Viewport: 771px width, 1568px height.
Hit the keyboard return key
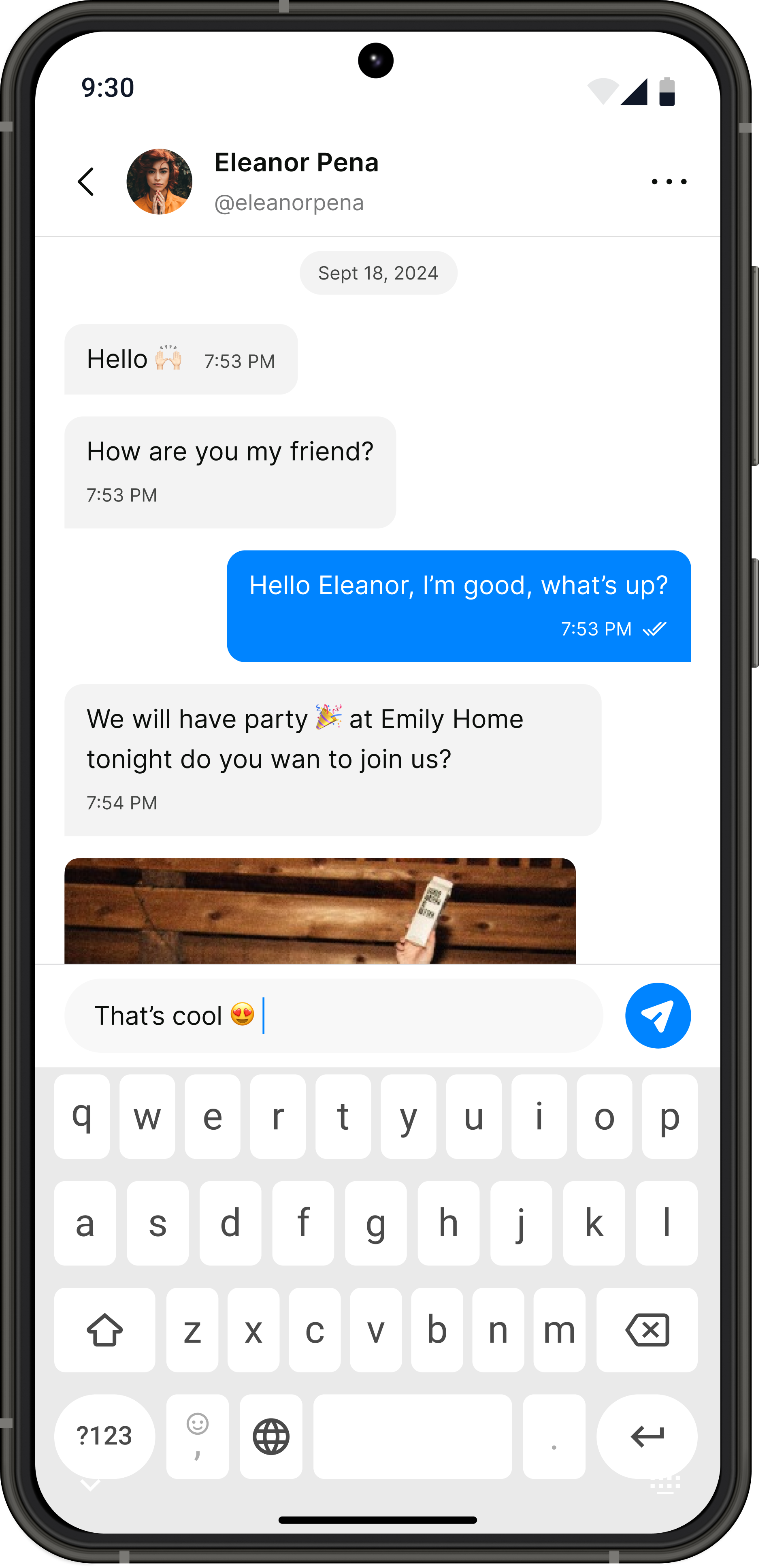coord(646,1436)
